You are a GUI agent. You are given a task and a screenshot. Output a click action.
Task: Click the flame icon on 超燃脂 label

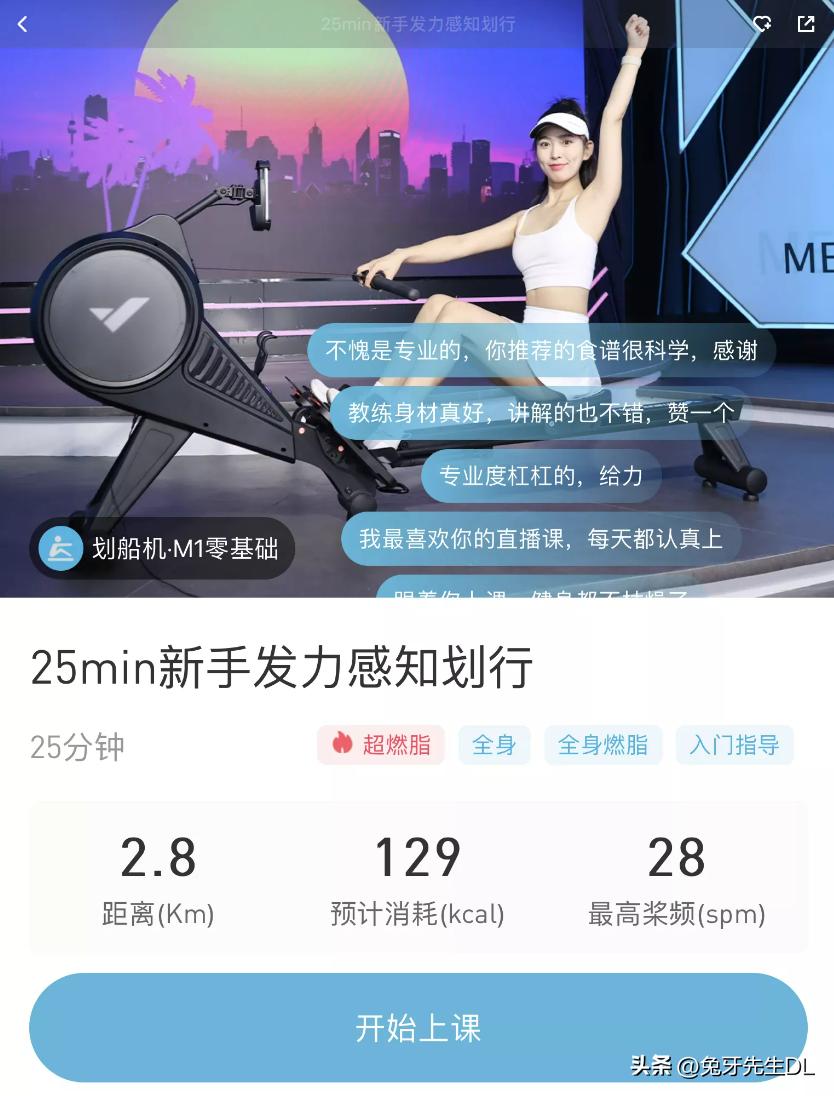(341, 744)
